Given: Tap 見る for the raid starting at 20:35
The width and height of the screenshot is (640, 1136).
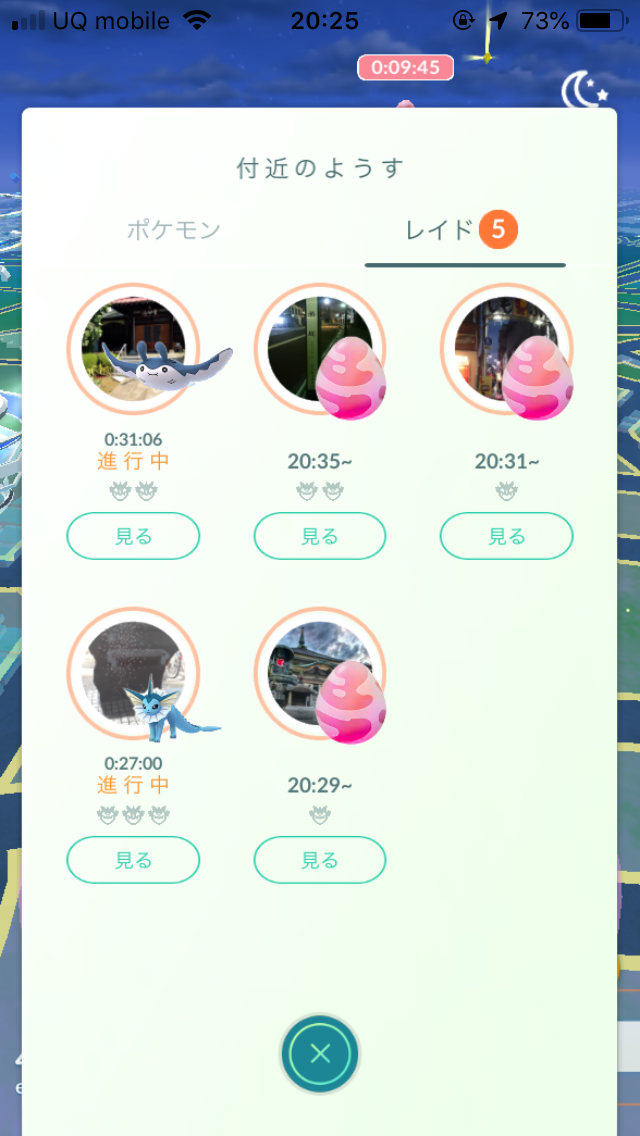Looking at the screenshot, I should [319, 536].
